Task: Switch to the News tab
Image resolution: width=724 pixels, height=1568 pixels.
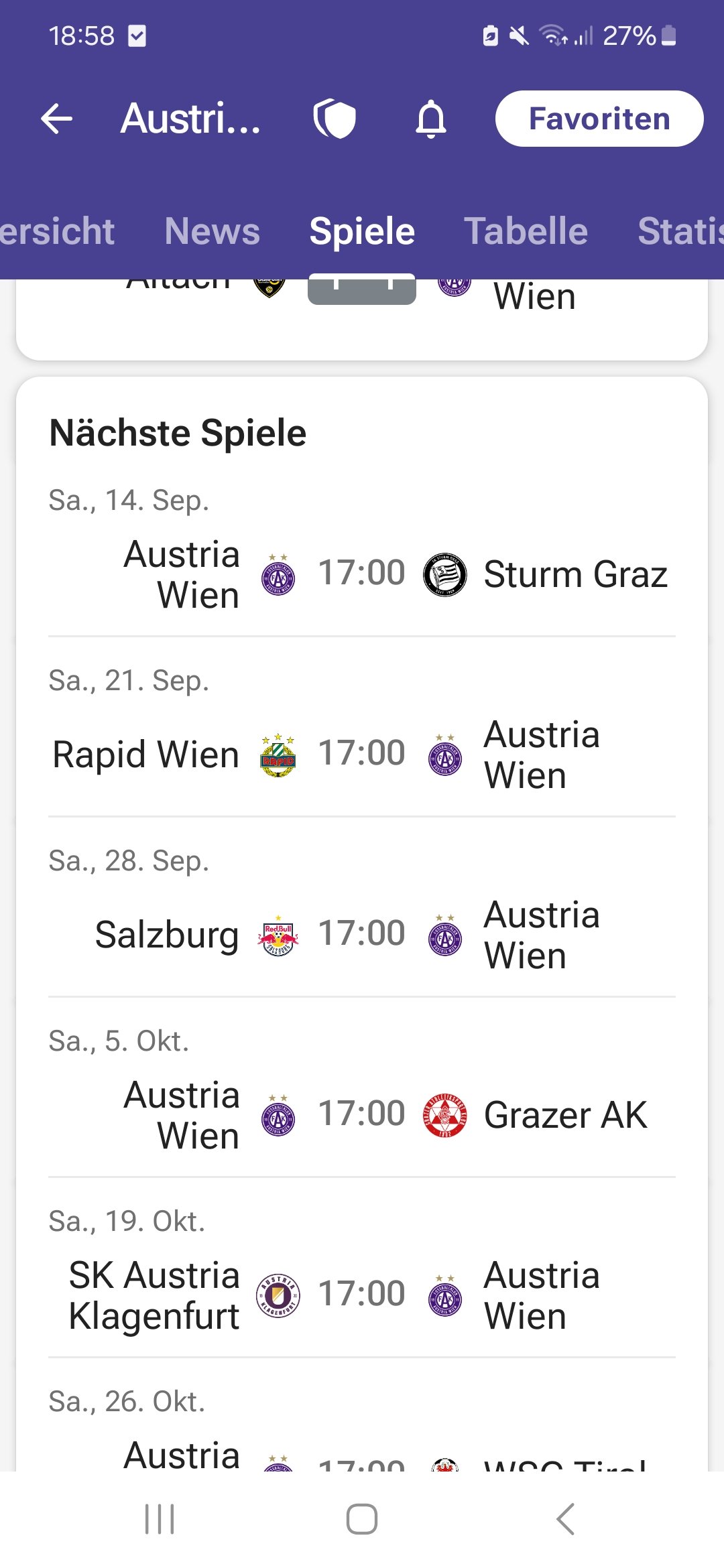Action: coord(212,231)
